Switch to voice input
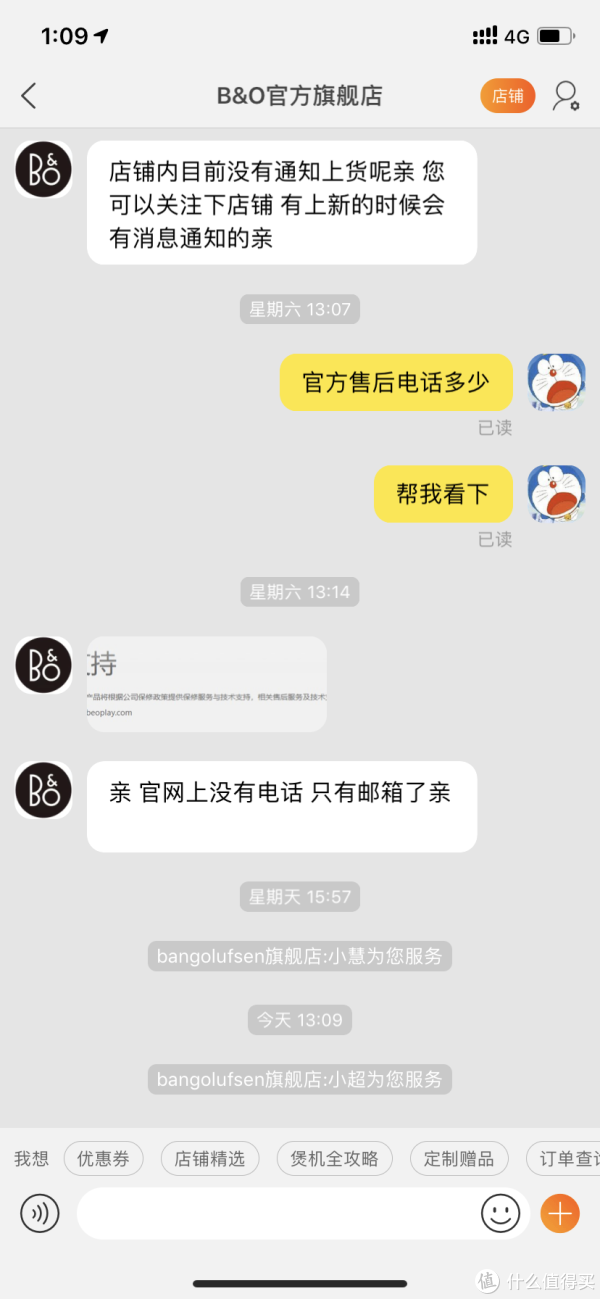Screen dimensions: 600x1299 tap(40, 1214)
